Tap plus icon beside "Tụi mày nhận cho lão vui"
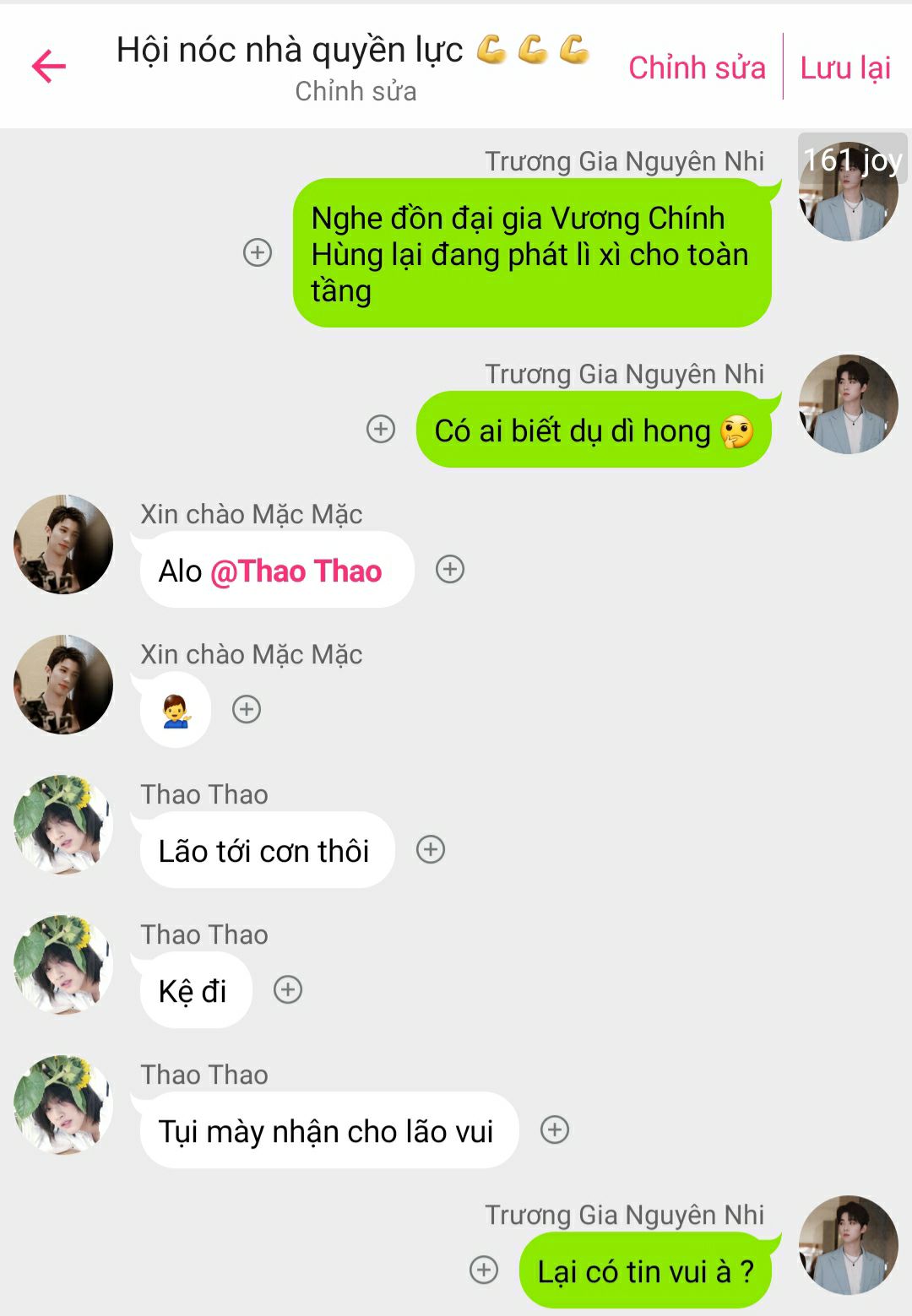912x1316 pixels. (x=555, y=1129)
